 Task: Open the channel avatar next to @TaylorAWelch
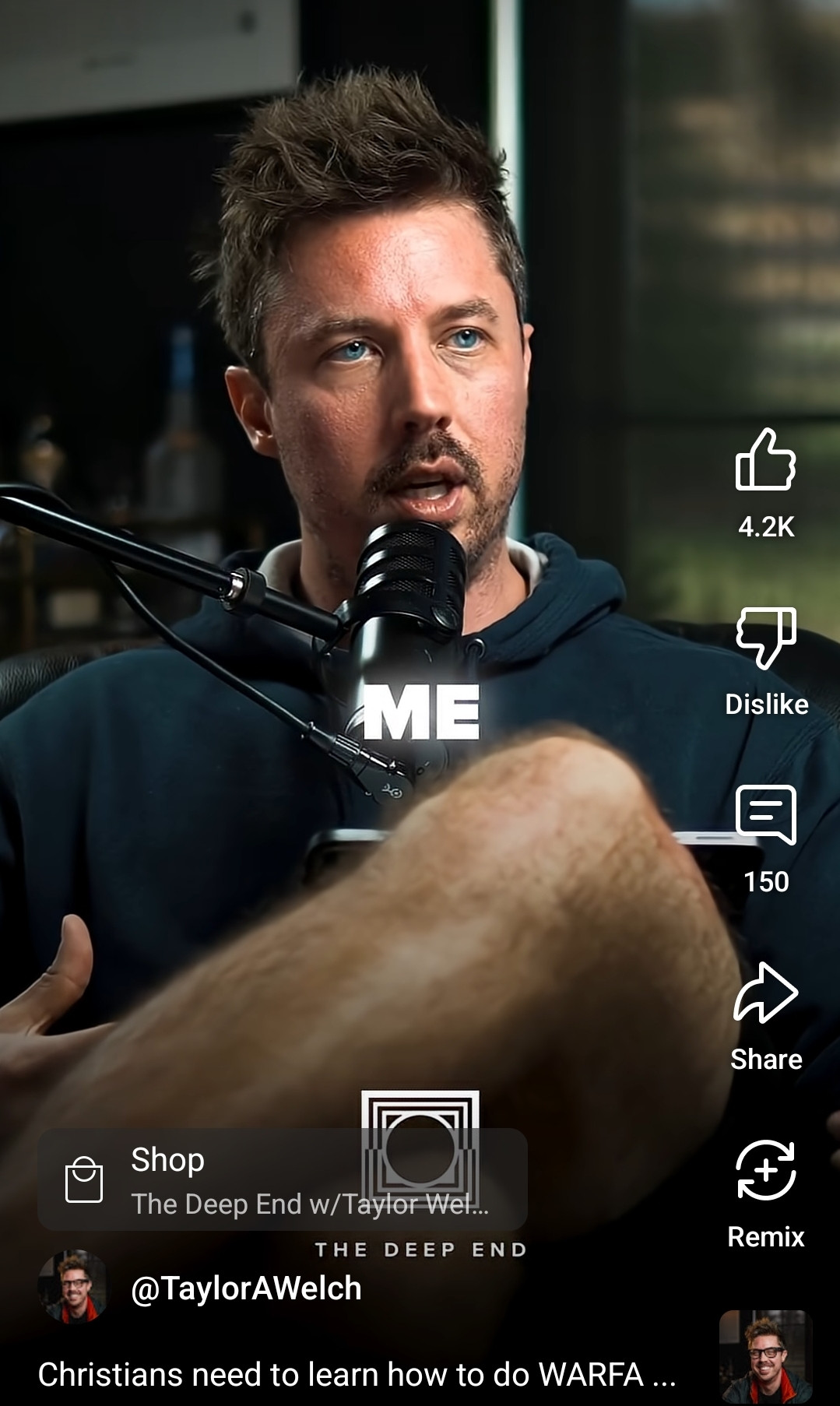(x=72, y=1288)
